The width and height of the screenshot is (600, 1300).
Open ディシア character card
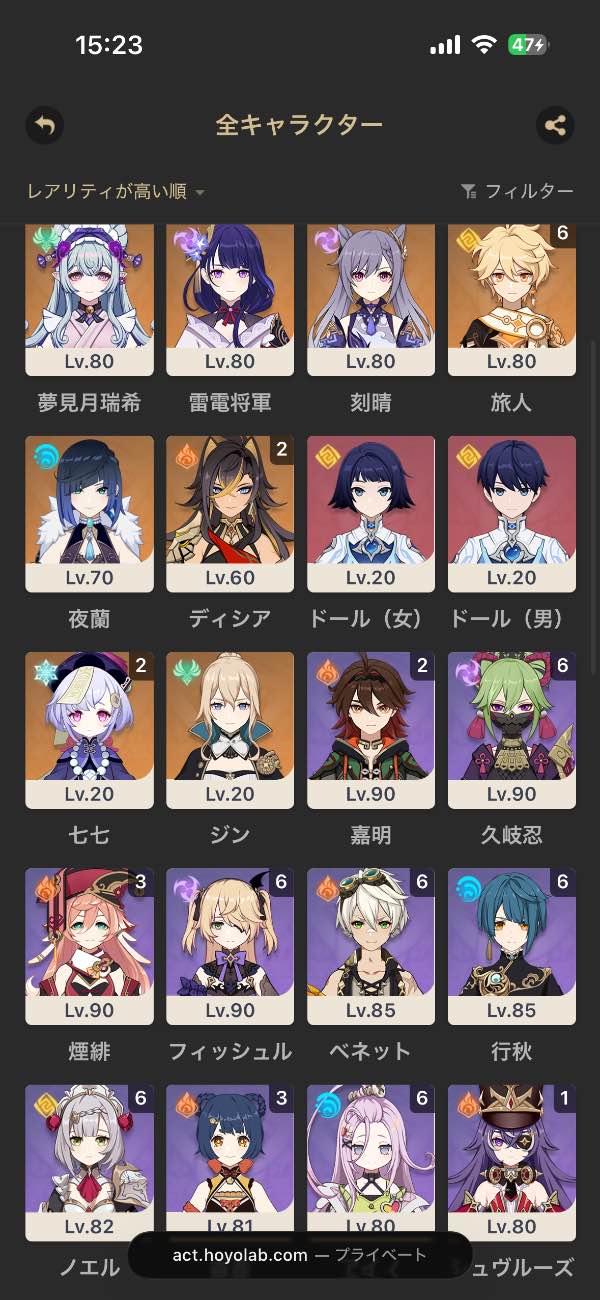[x=230, y=514]
